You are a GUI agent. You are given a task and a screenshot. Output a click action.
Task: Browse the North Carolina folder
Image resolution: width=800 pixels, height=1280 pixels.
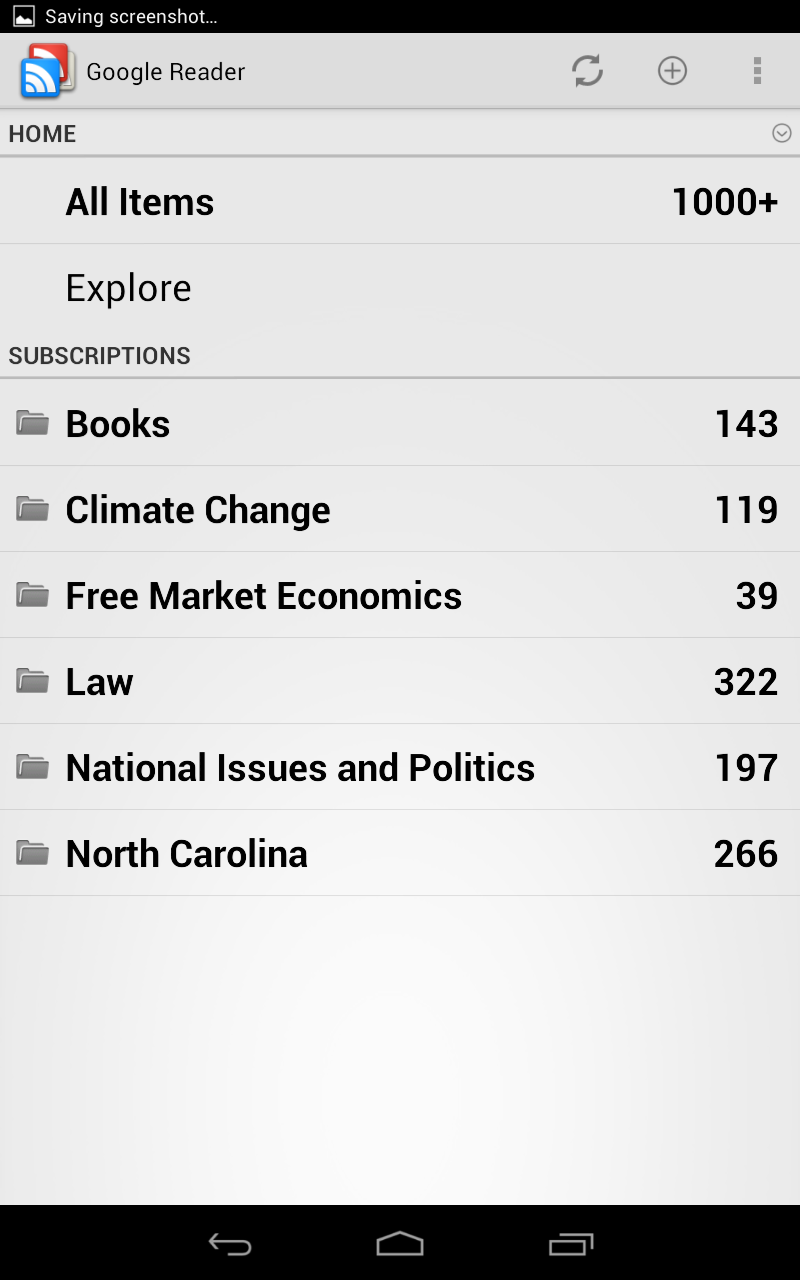coord(400,854)
